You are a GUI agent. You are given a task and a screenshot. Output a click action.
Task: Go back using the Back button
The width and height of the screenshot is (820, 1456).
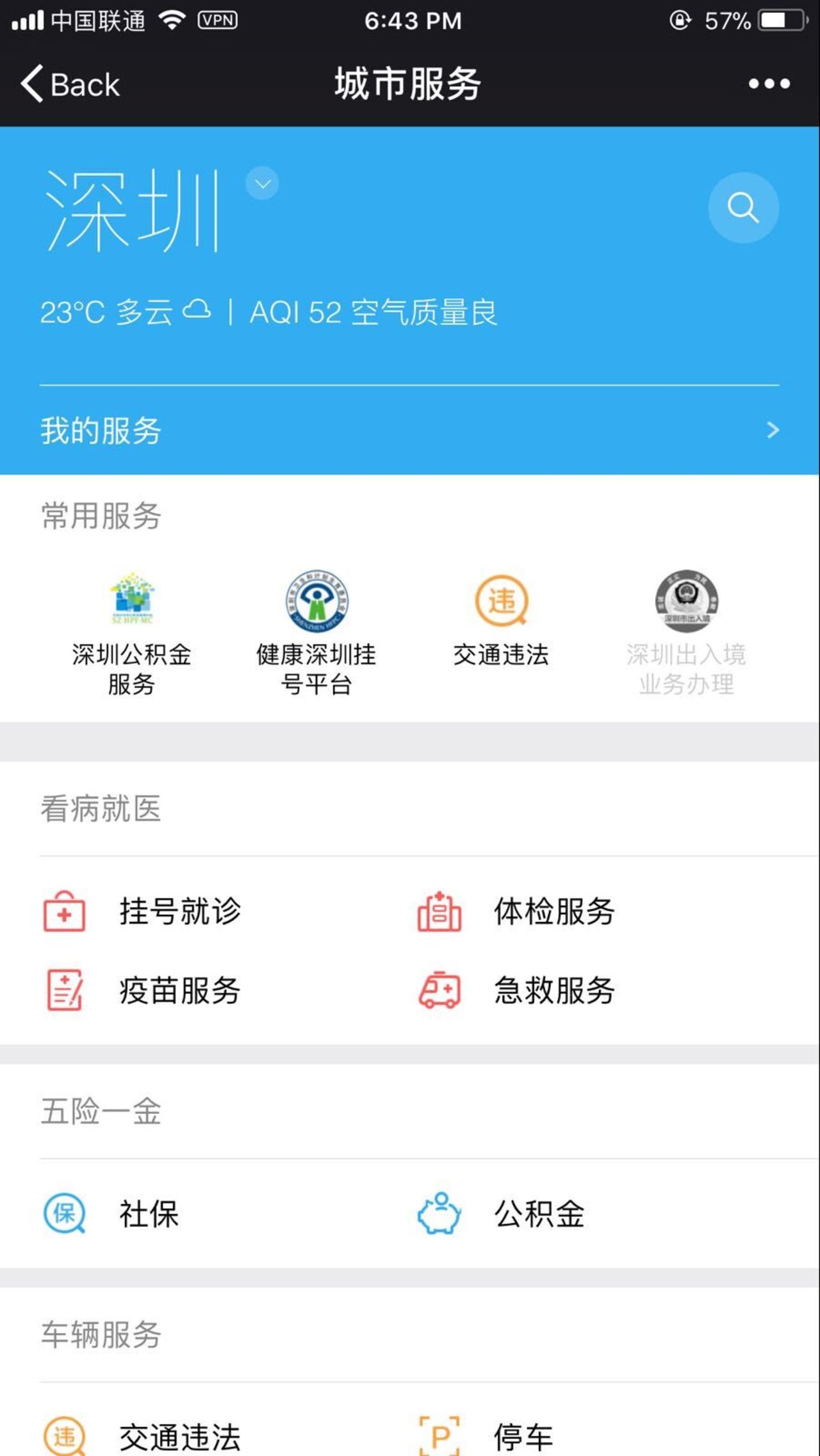(70, 84)
